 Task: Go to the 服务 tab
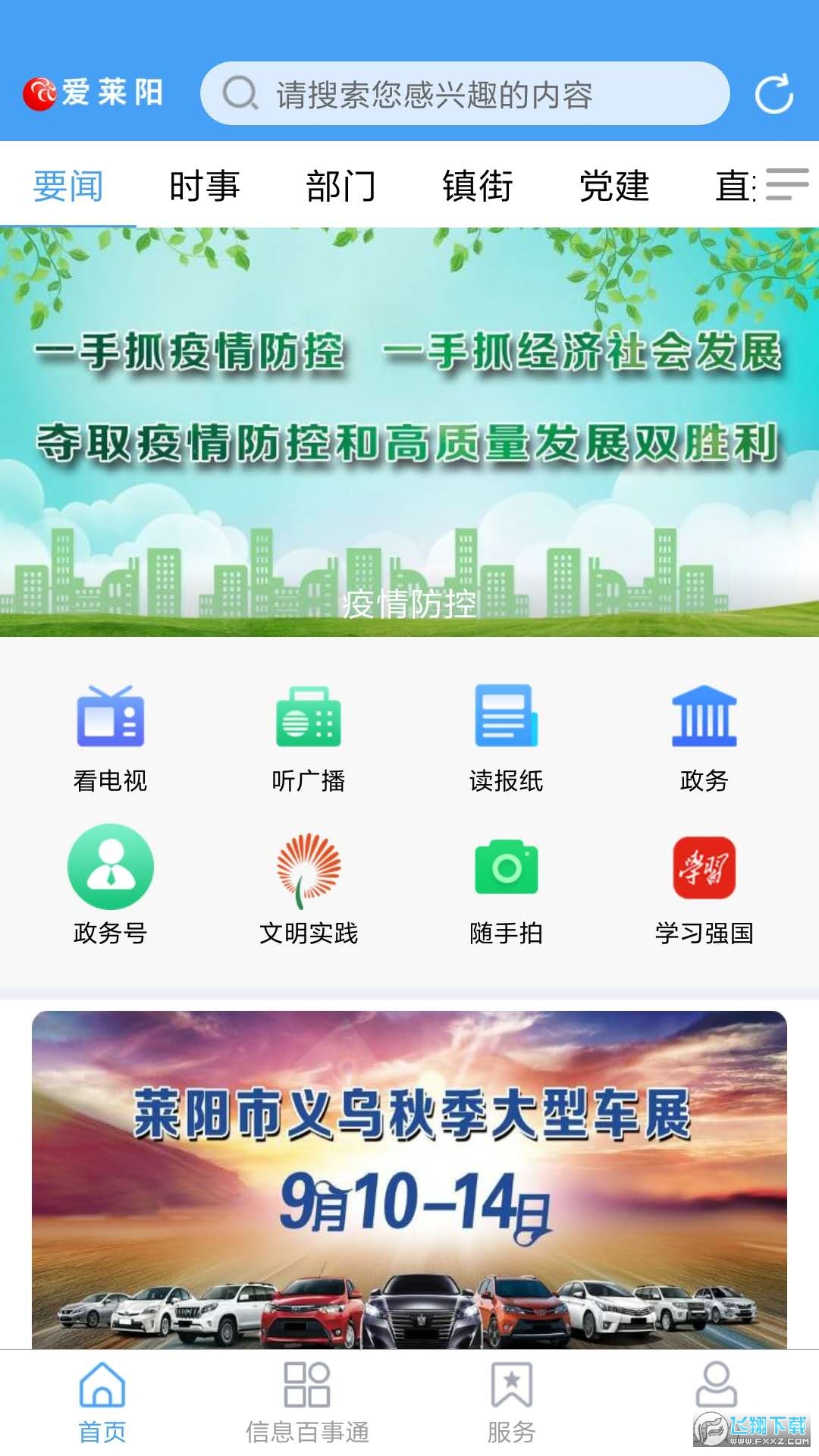pos(512,1403)
